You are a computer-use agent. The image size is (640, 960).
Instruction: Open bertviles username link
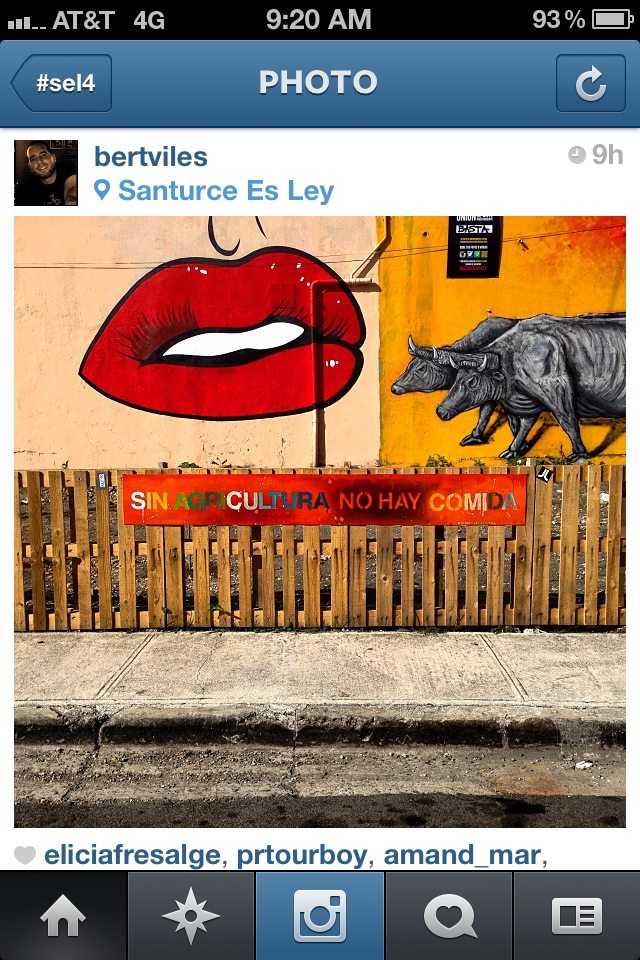pyautogui.click(x=150, y=156)
